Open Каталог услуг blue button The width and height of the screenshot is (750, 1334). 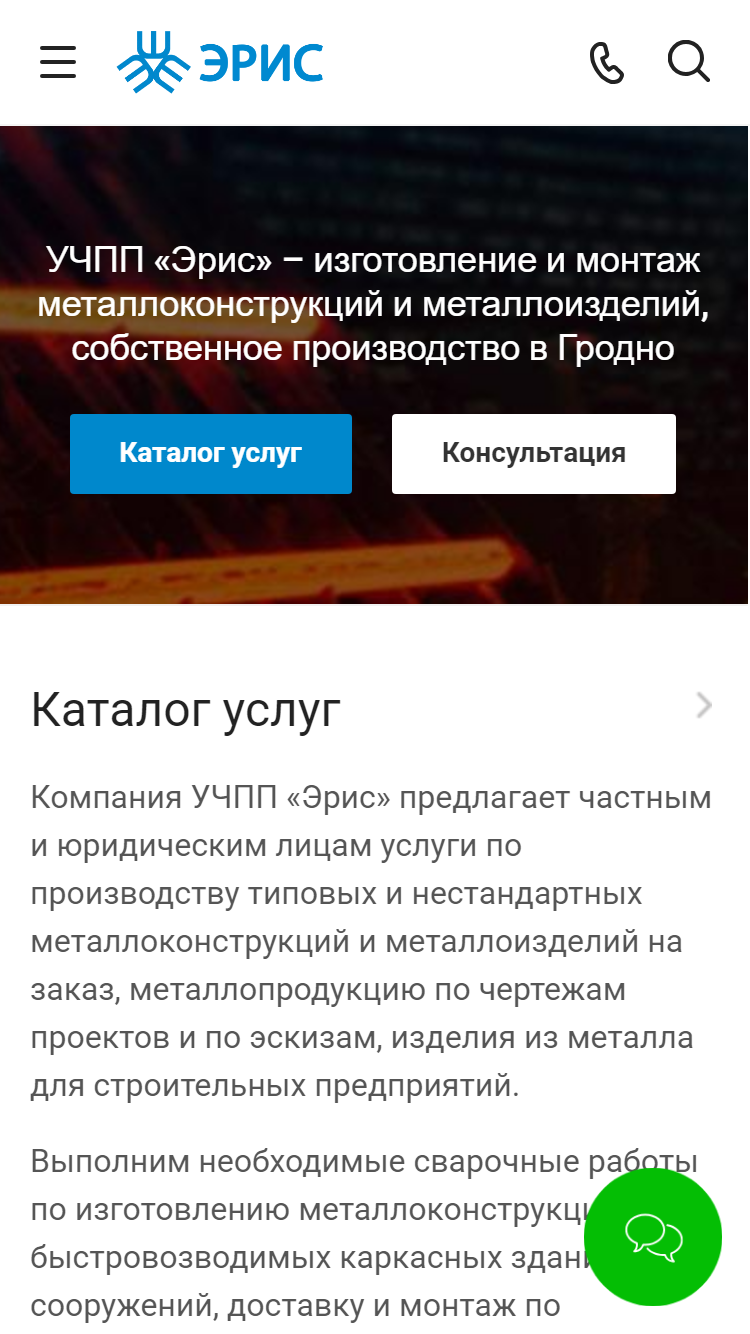(211, 454)
